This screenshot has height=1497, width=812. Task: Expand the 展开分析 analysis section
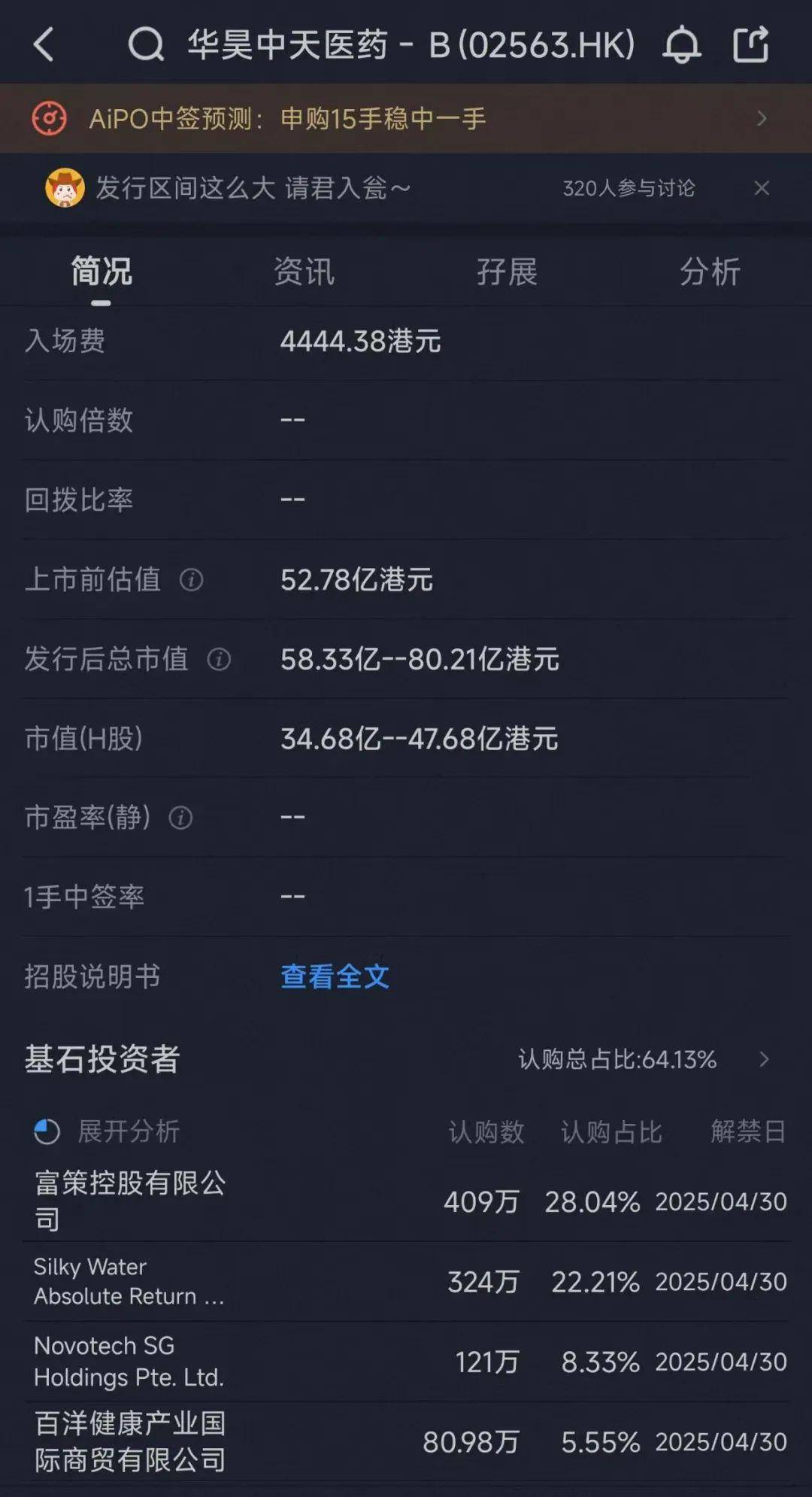pos(128,1129)
